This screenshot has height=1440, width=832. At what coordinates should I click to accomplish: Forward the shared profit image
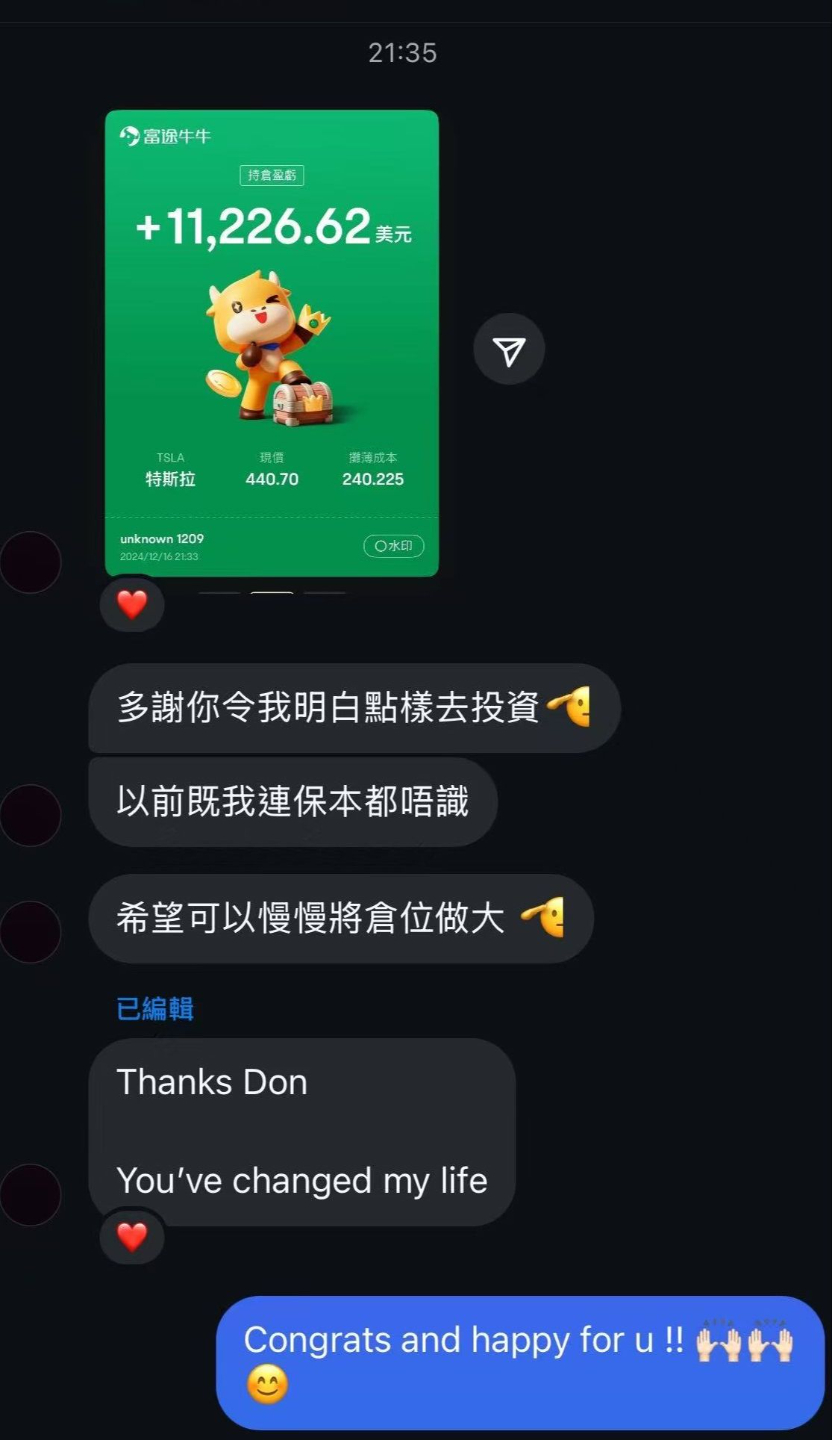509,349
